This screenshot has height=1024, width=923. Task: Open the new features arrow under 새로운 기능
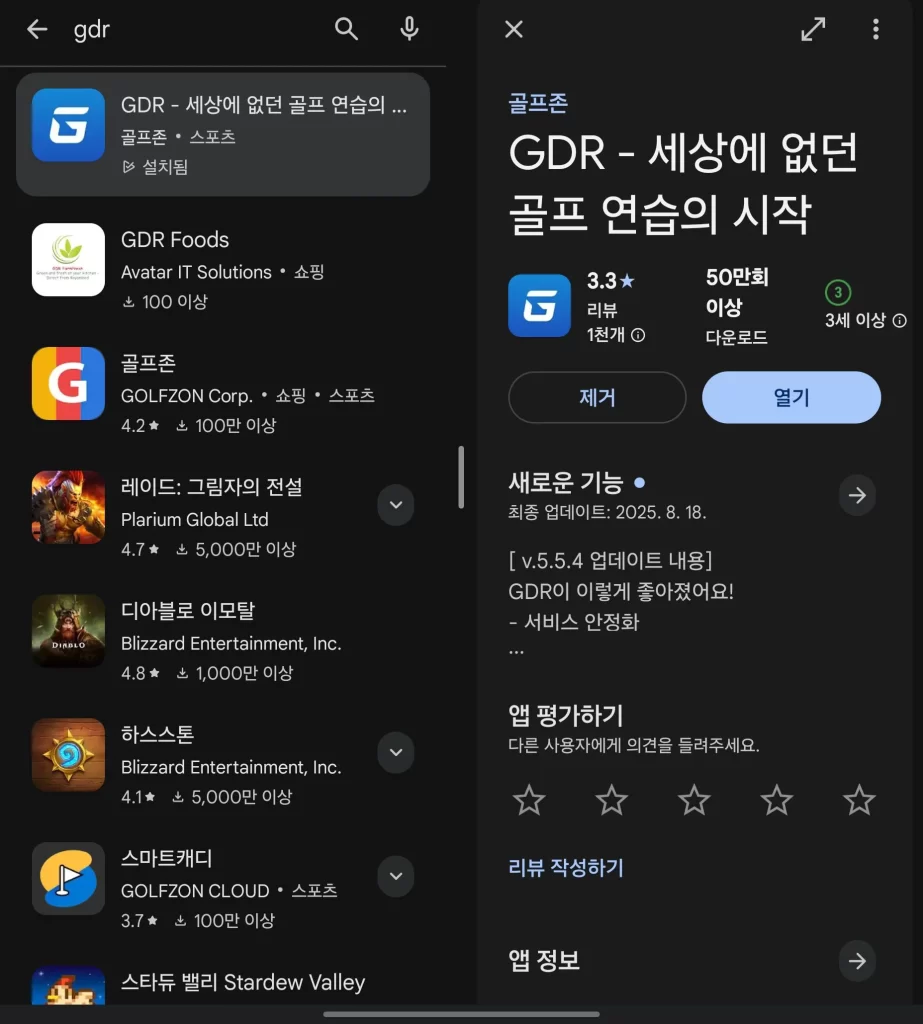tap(857, 495)
